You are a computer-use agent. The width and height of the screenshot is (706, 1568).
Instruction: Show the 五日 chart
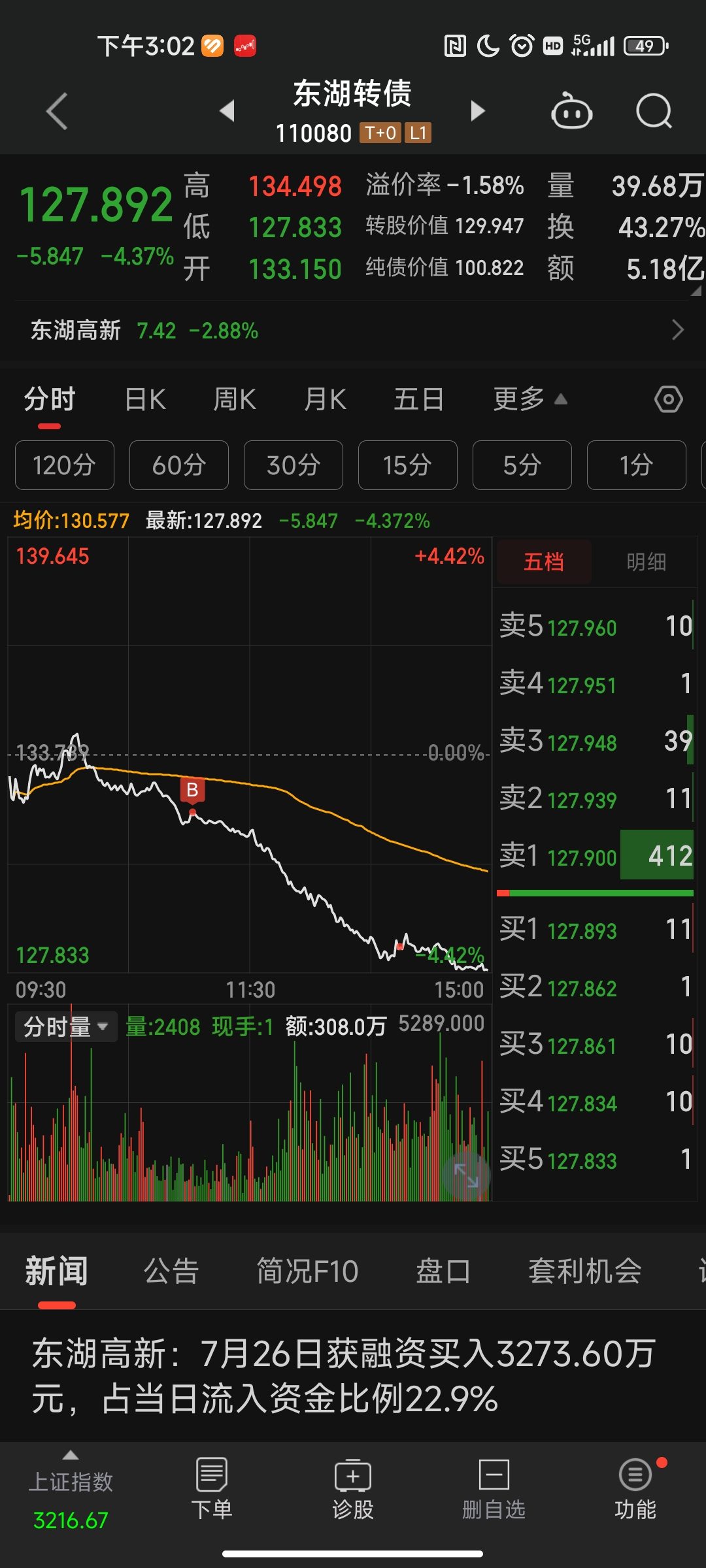[x=418, y=399]
